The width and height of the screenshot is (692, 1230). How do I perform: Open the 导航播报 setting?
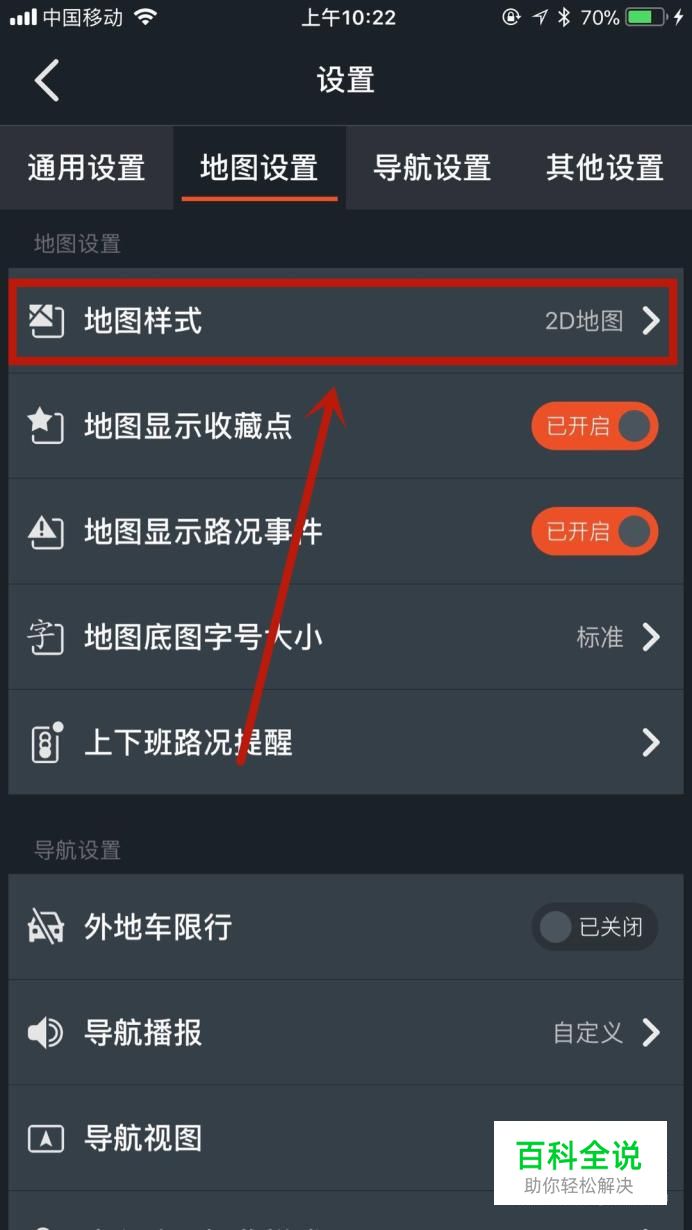point(346,1032)
